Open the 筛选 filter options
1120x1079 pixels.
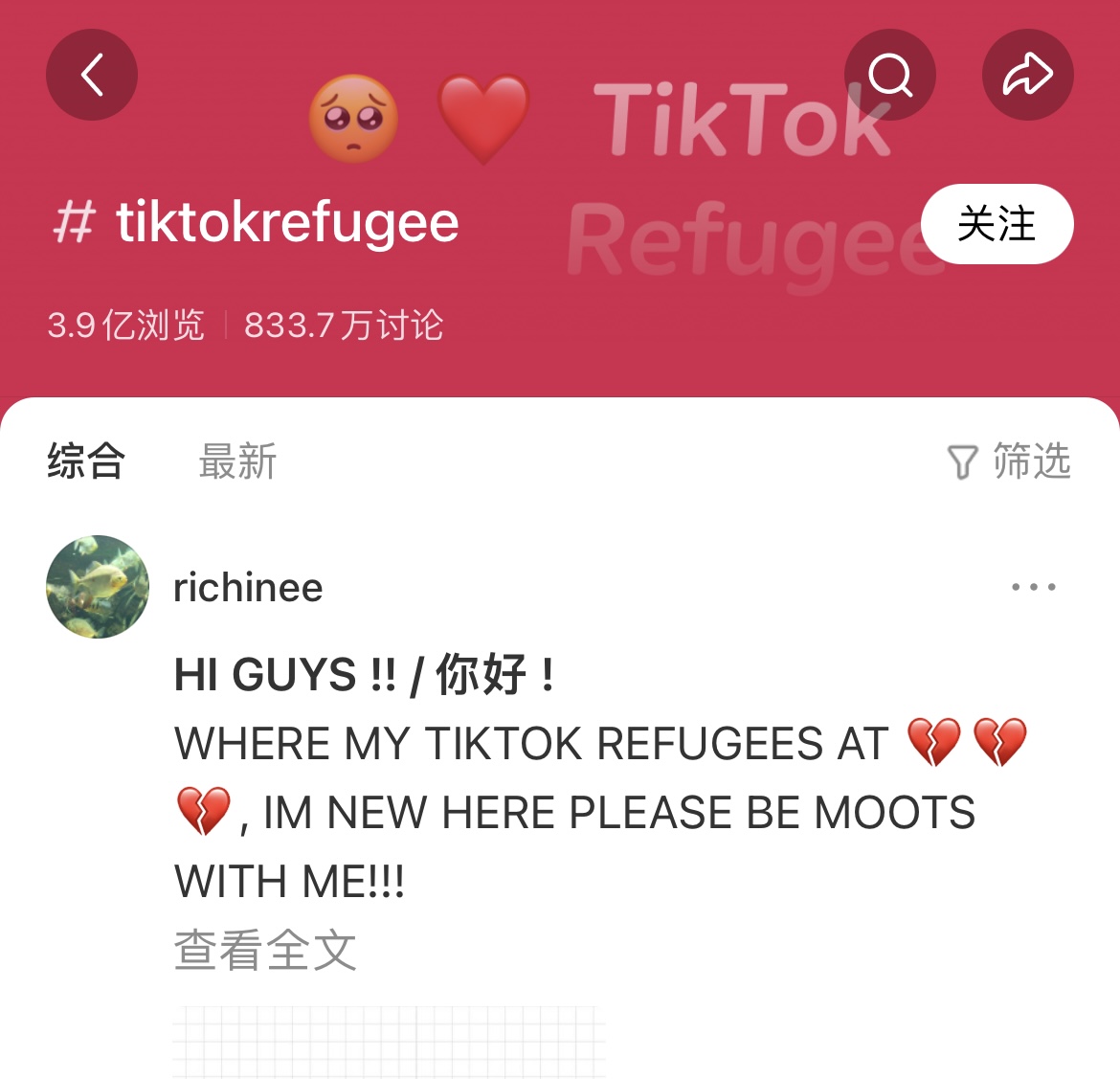pos(1009,461)
